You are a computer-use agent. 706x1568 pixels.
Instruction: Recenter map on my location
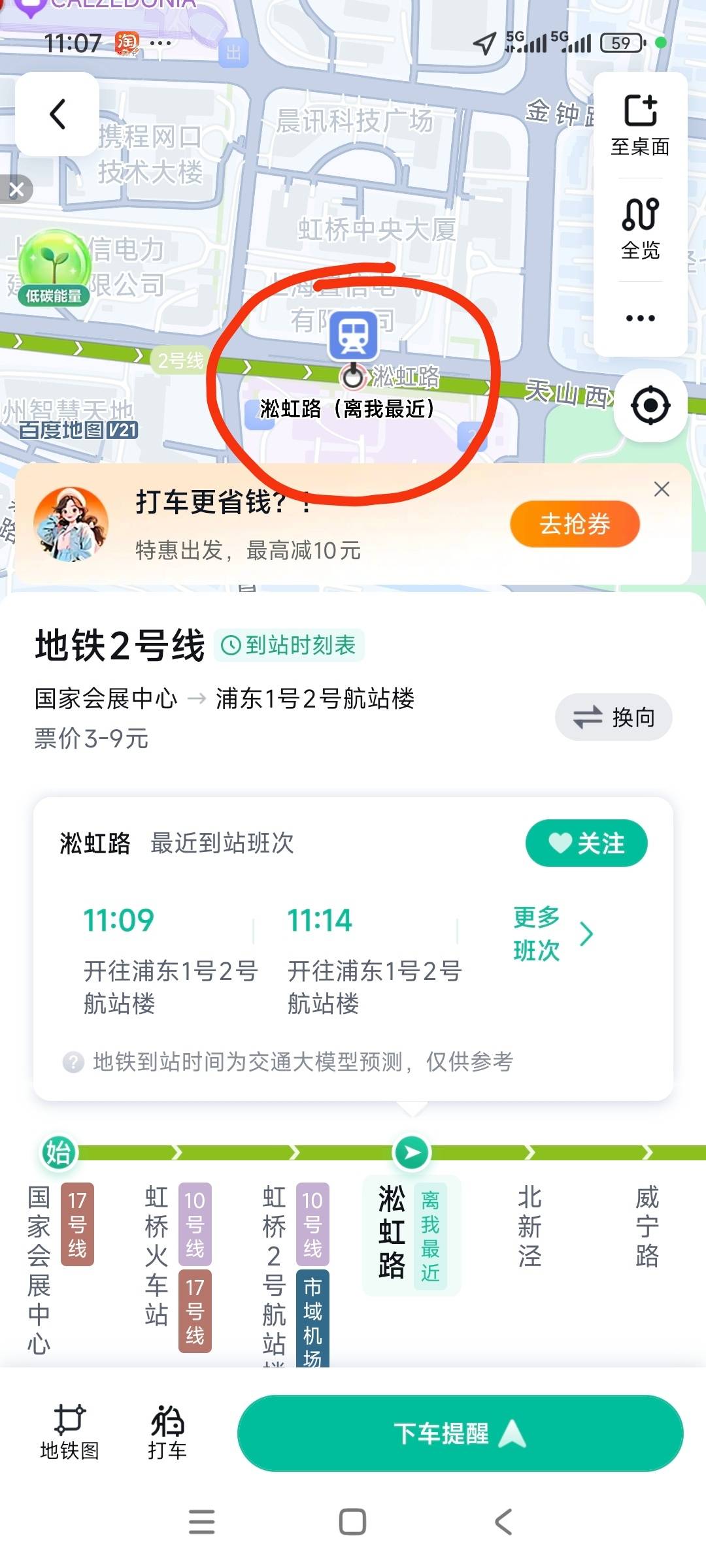pos(650,405)
